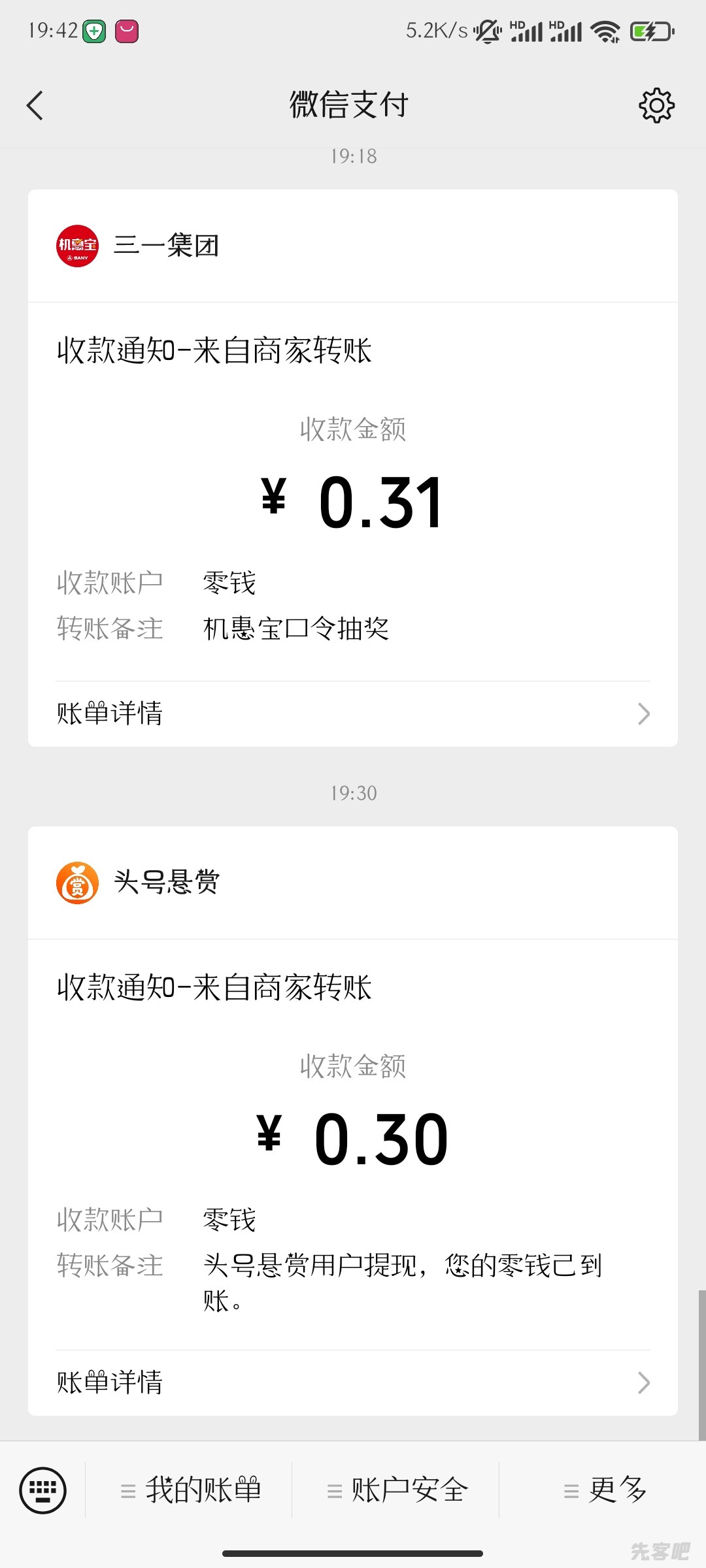View 账单详情 for the ¥0.31 transfer
This screenshot has width=706, height=1568.
353,713
